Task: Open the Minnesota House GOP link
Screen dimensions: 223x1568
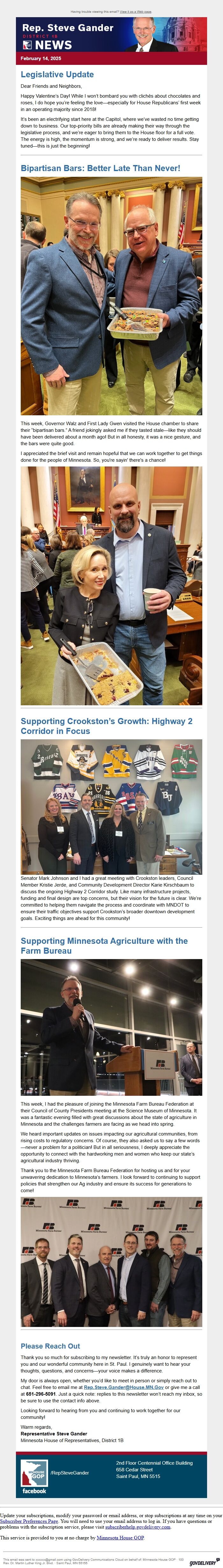Action: coord(120,1537)
